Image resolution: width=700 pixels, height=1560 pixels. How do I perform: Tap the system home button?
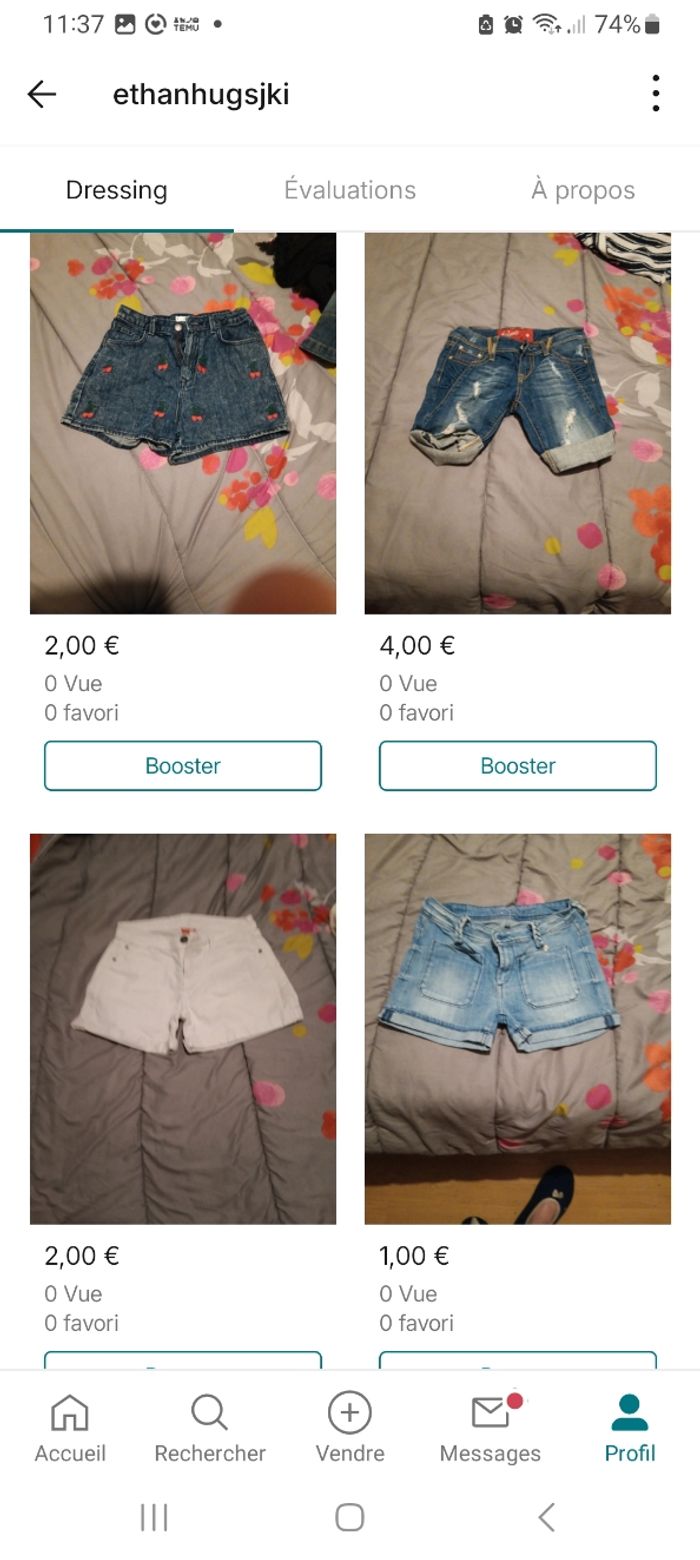click(350, 1517)
